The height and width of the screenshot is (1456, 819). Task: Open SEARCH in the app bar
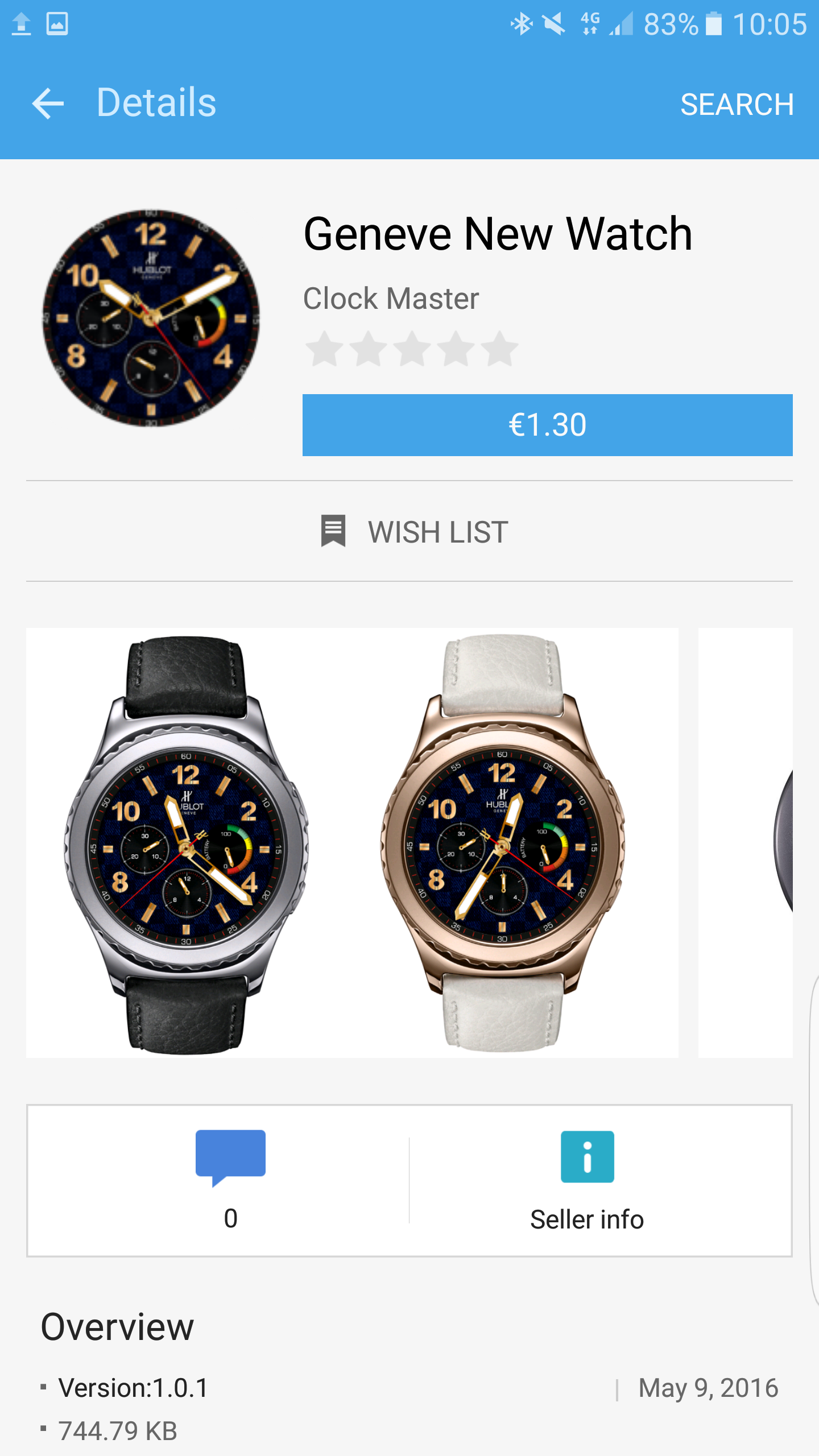[x=737, y=105]
